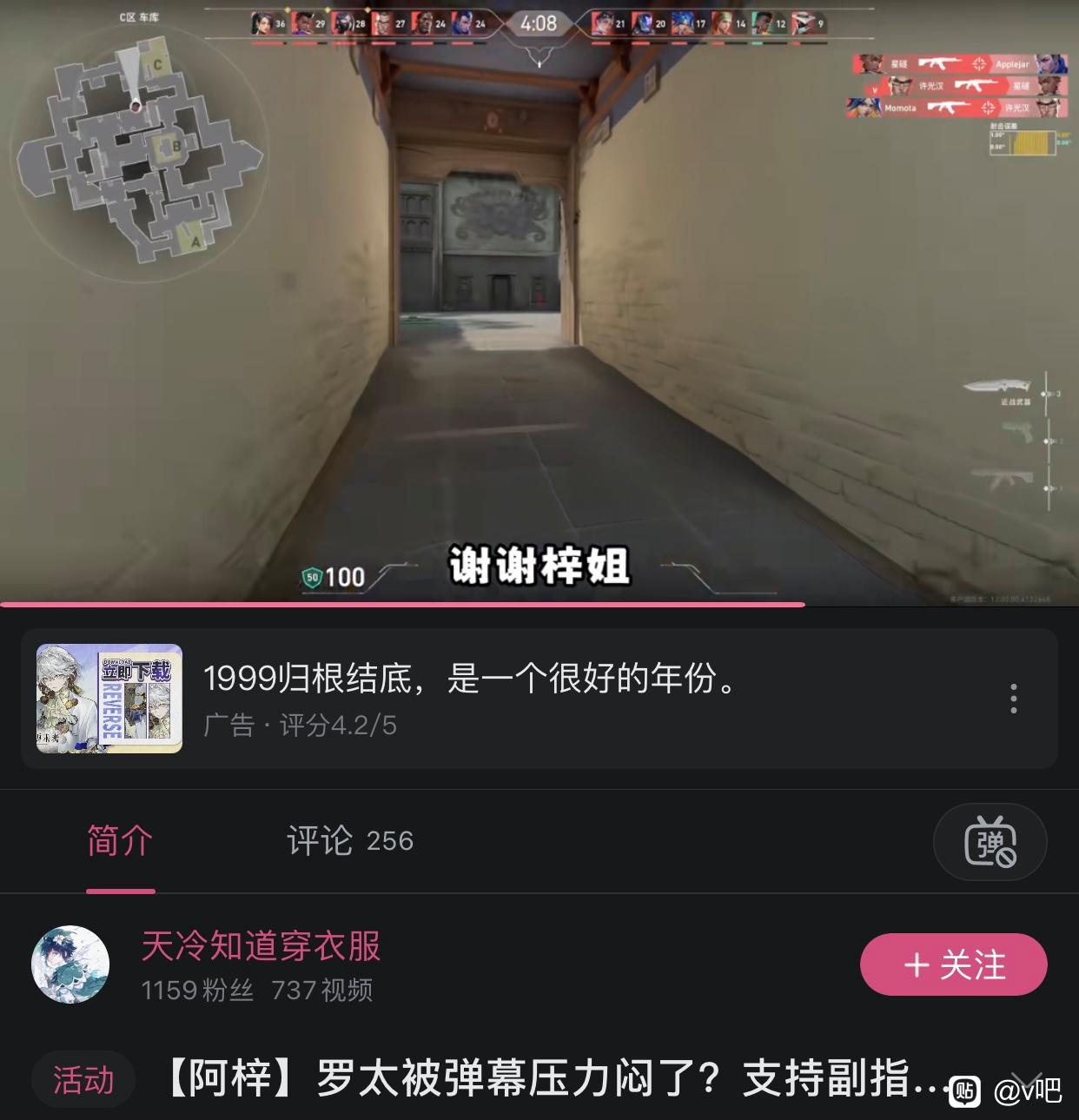Open the ad's three-dot overflow menu
The height and width of the screenshot is (1120, 1079).
click(1013, 699)
